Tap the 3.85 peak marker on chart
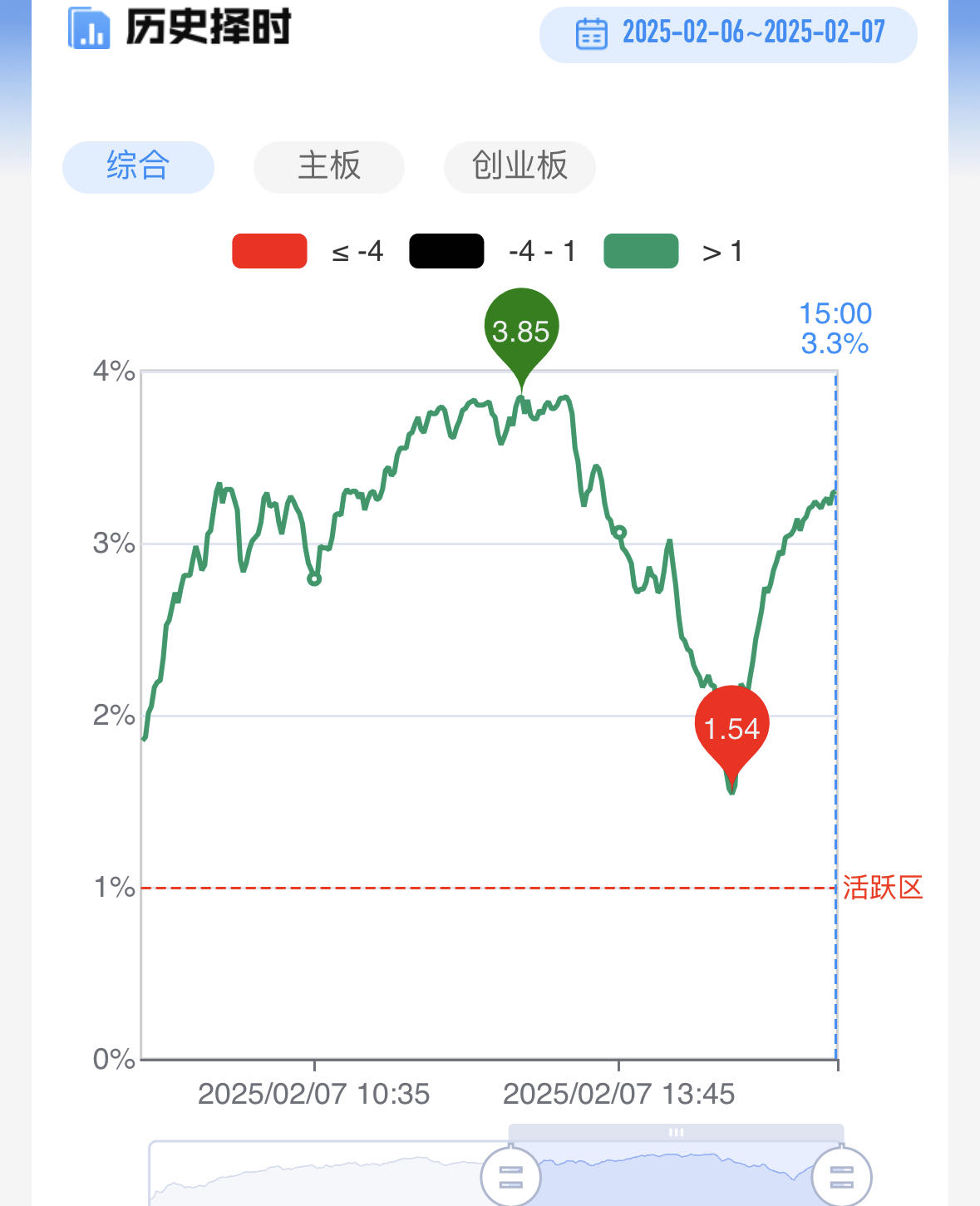 tap(521, 330)
